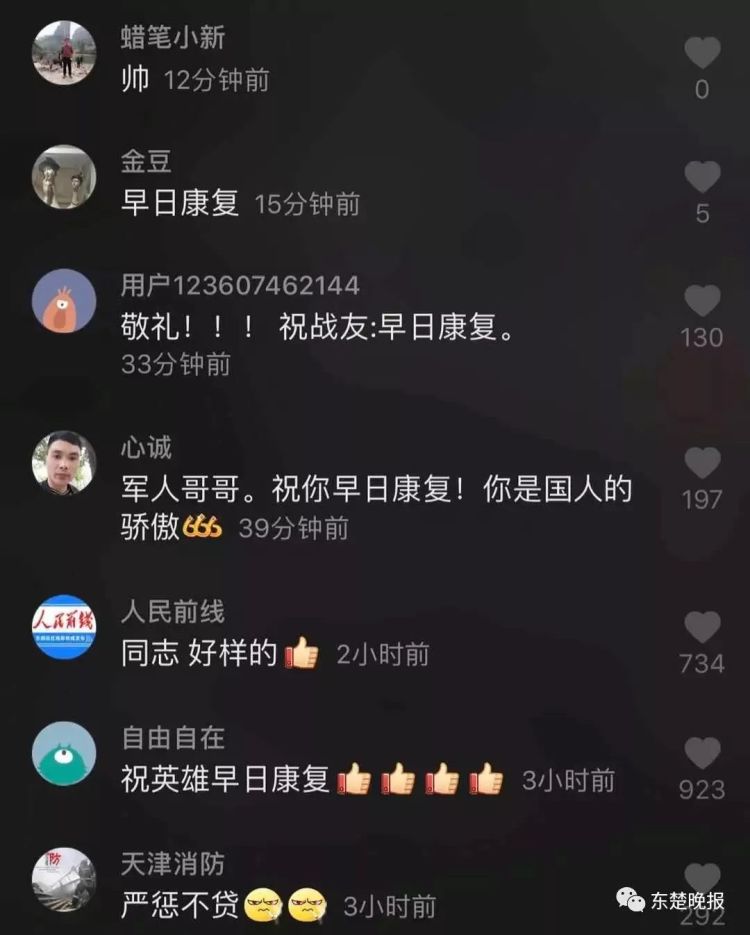The image size is (750, 935).
Task: Like 蜡笔小新's comment
Action: (x=702, y=52)
